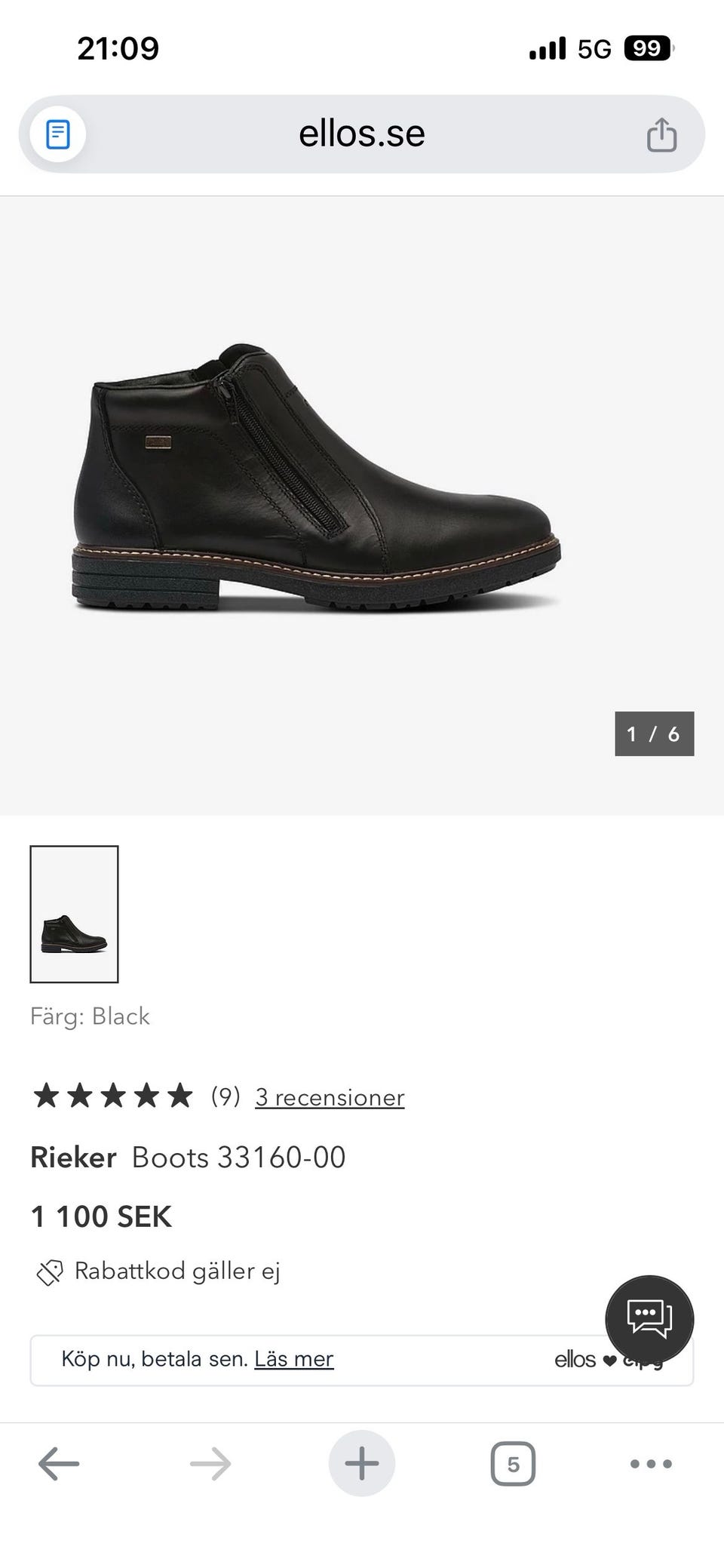Share this page from the address bar
The image size is (724, 1568).
coord(661,135)
